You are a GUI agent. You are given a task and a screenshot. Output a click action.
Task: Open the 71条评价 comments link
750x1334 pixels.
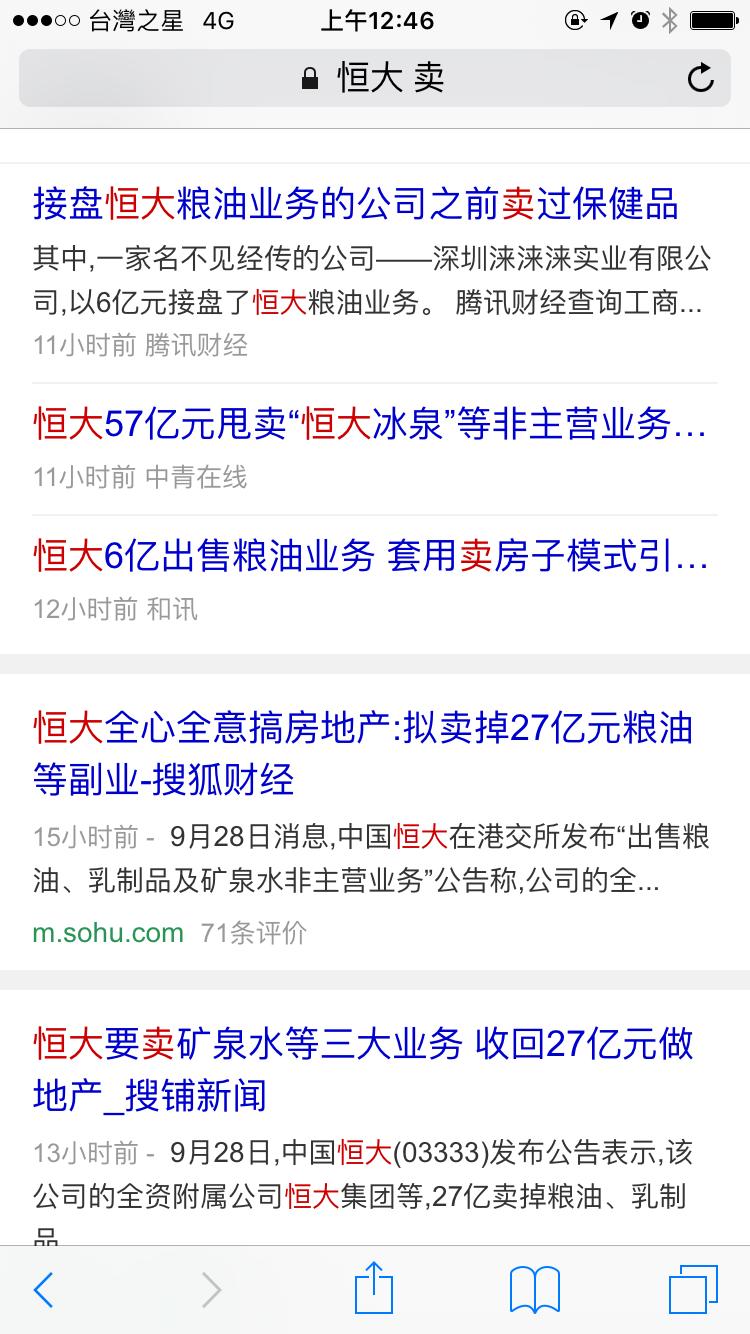tap(255, 932)
